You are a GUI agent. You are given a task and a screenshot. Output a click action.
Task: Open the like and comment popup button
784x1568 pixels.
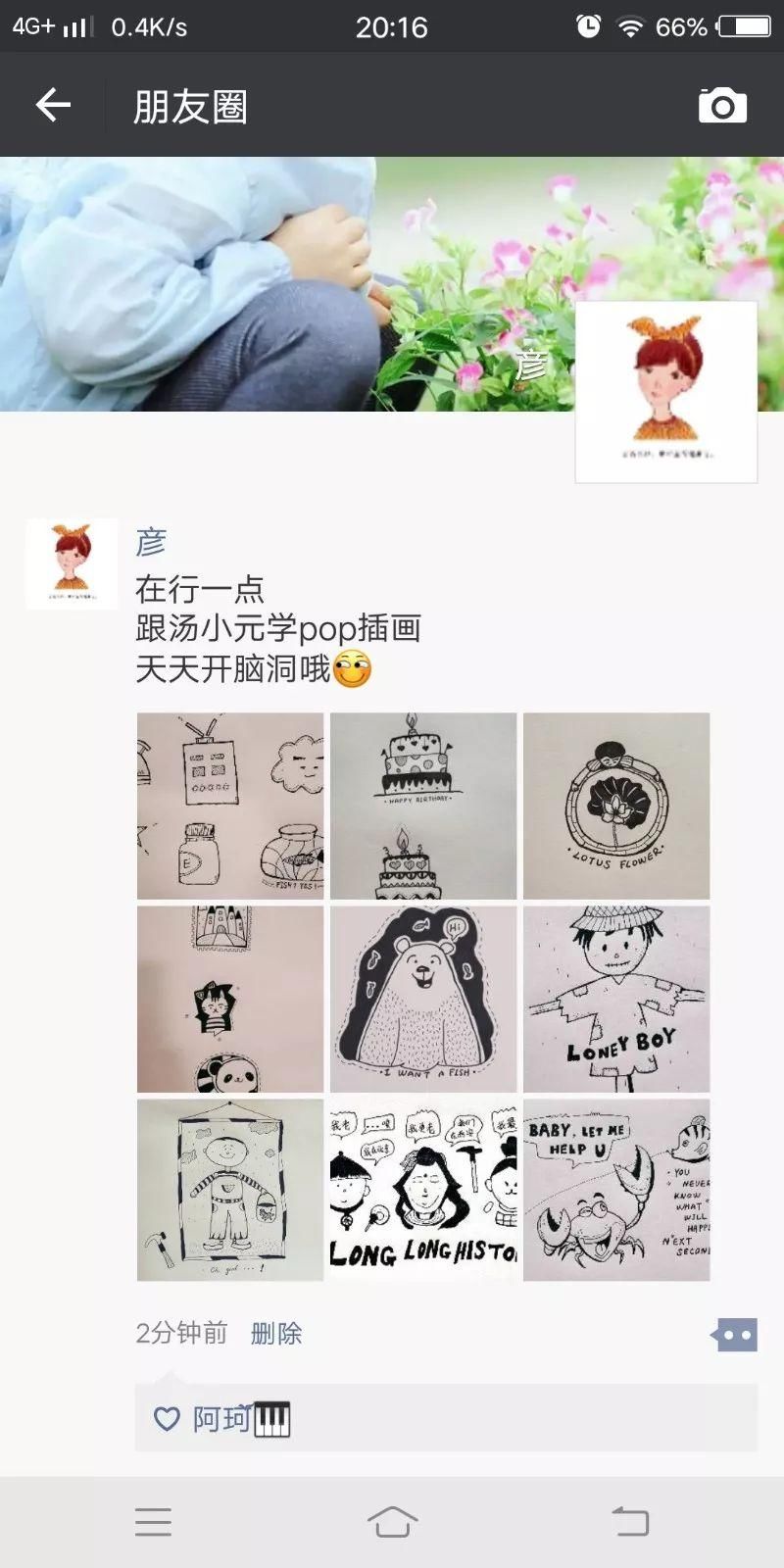pos(734,1335)
